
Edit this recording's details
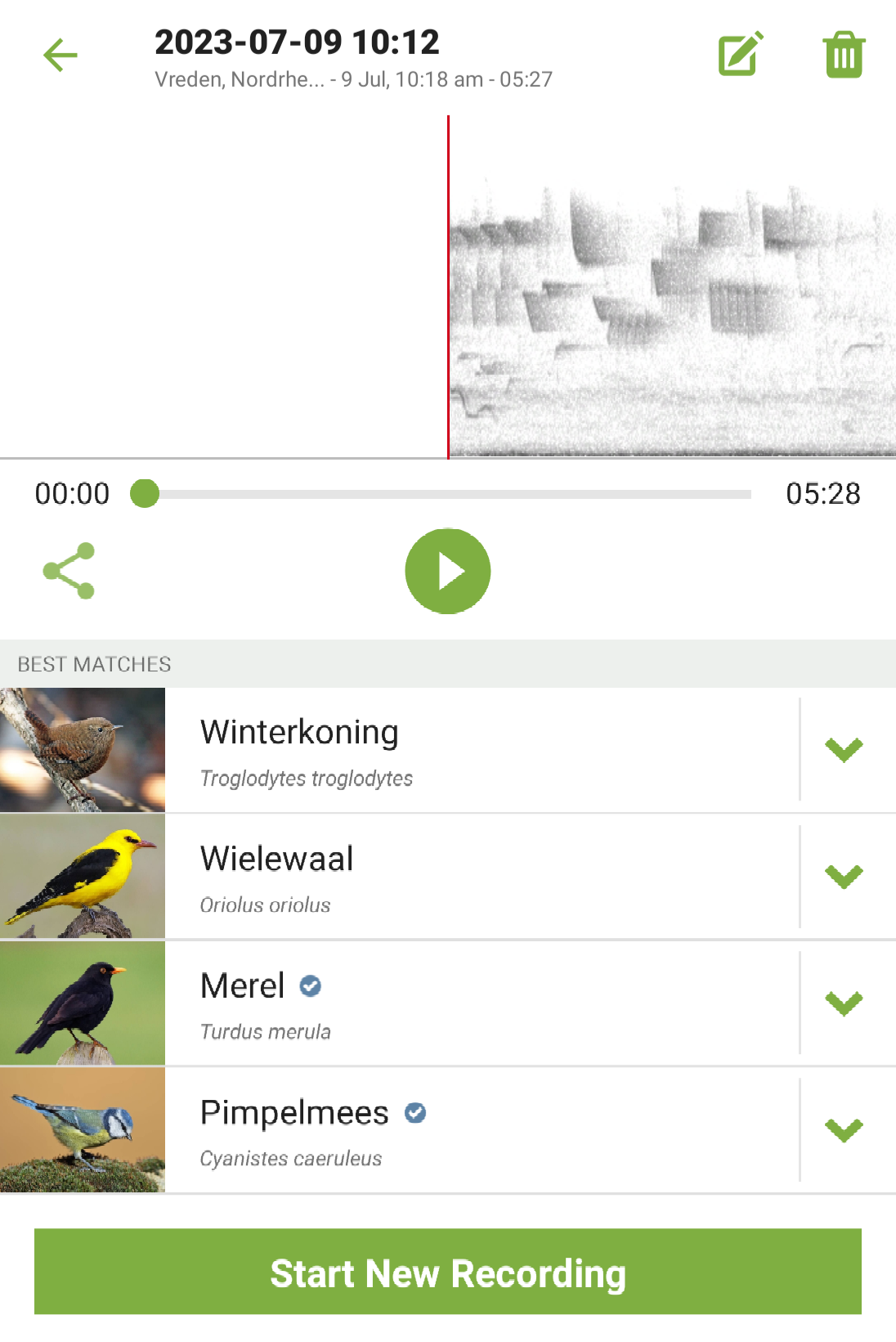click(741, 55)
